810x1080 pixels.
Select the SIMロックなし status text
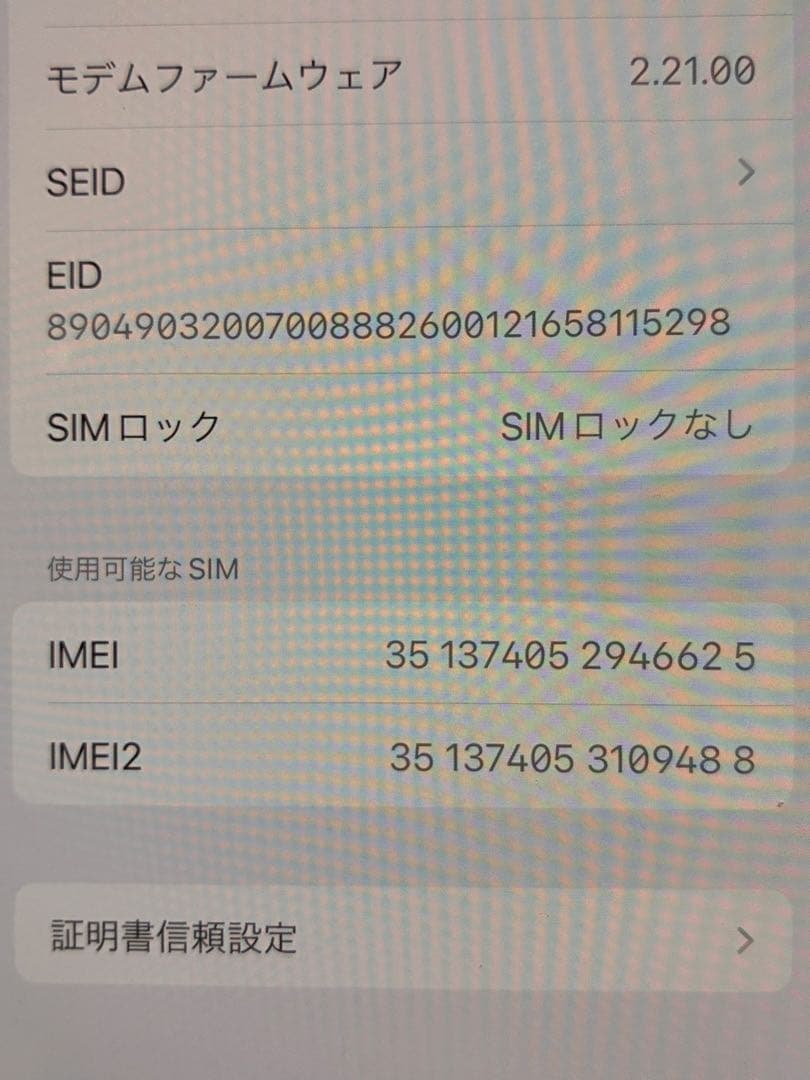pos(628,426)
